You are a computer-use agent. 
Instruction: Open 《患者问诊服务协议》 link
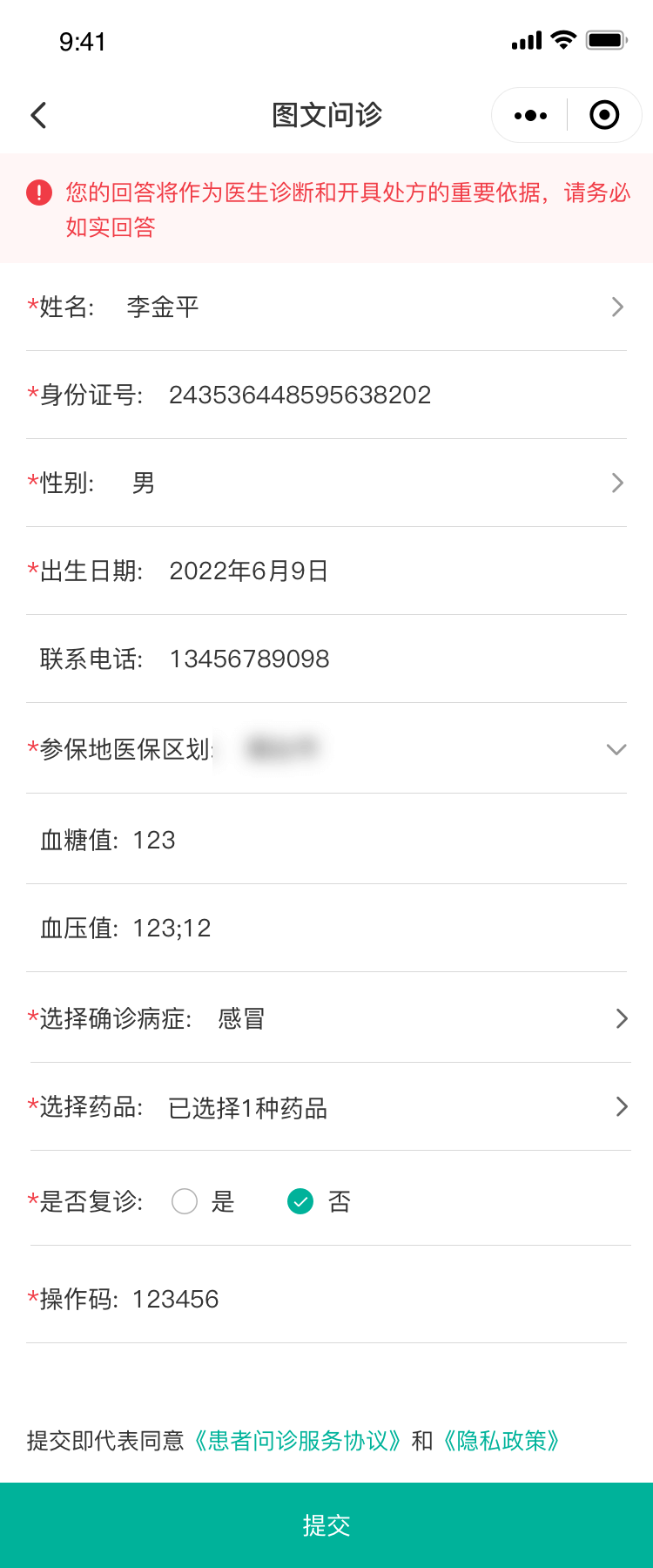click(298, 1441)
